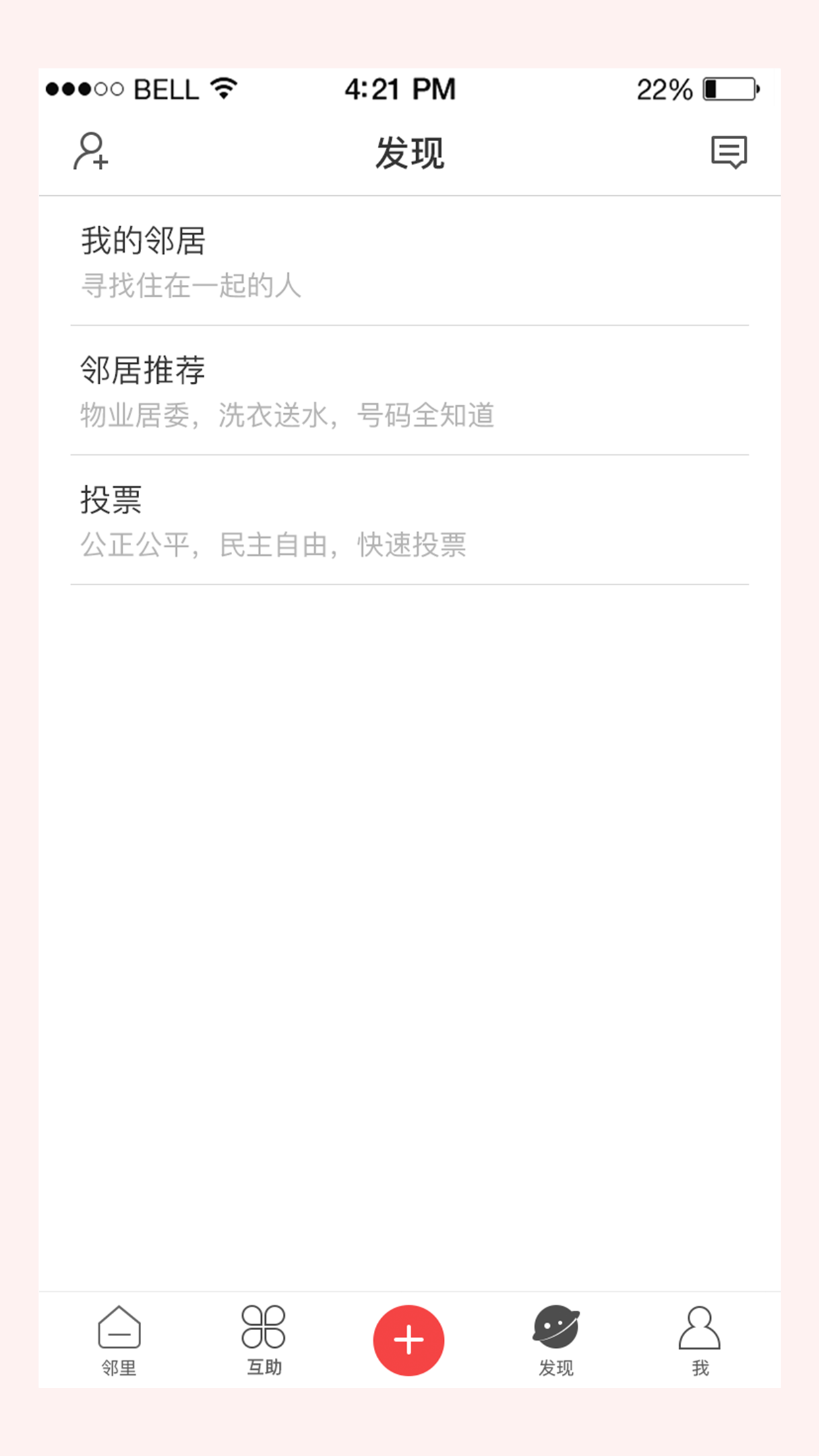This screenshot has width=819, height=1456.
Task: Switch to the 我 profile tab
Action: click(700, 1341)
